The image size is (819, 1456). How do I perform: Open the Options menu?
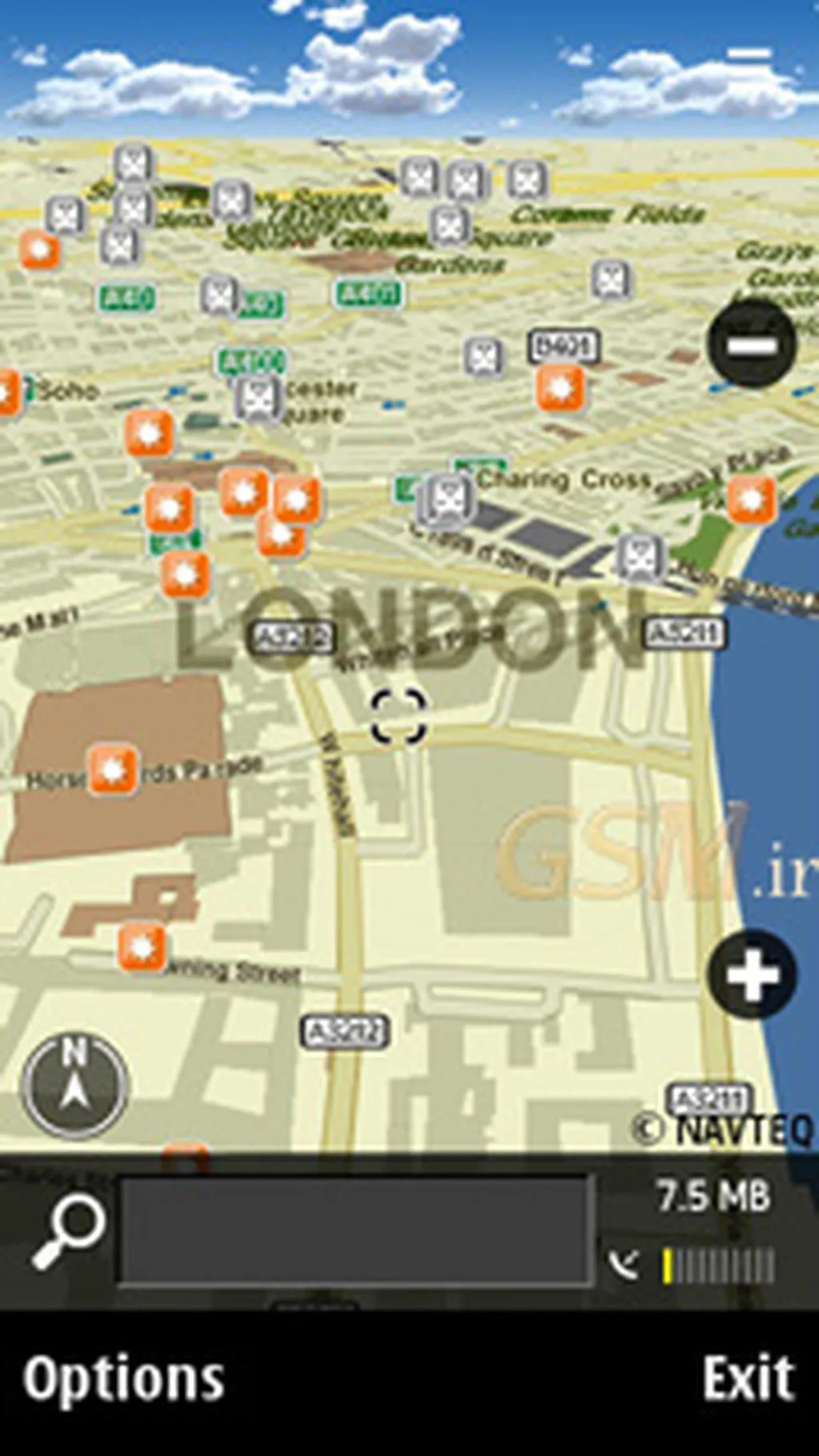click(124, 1379)
